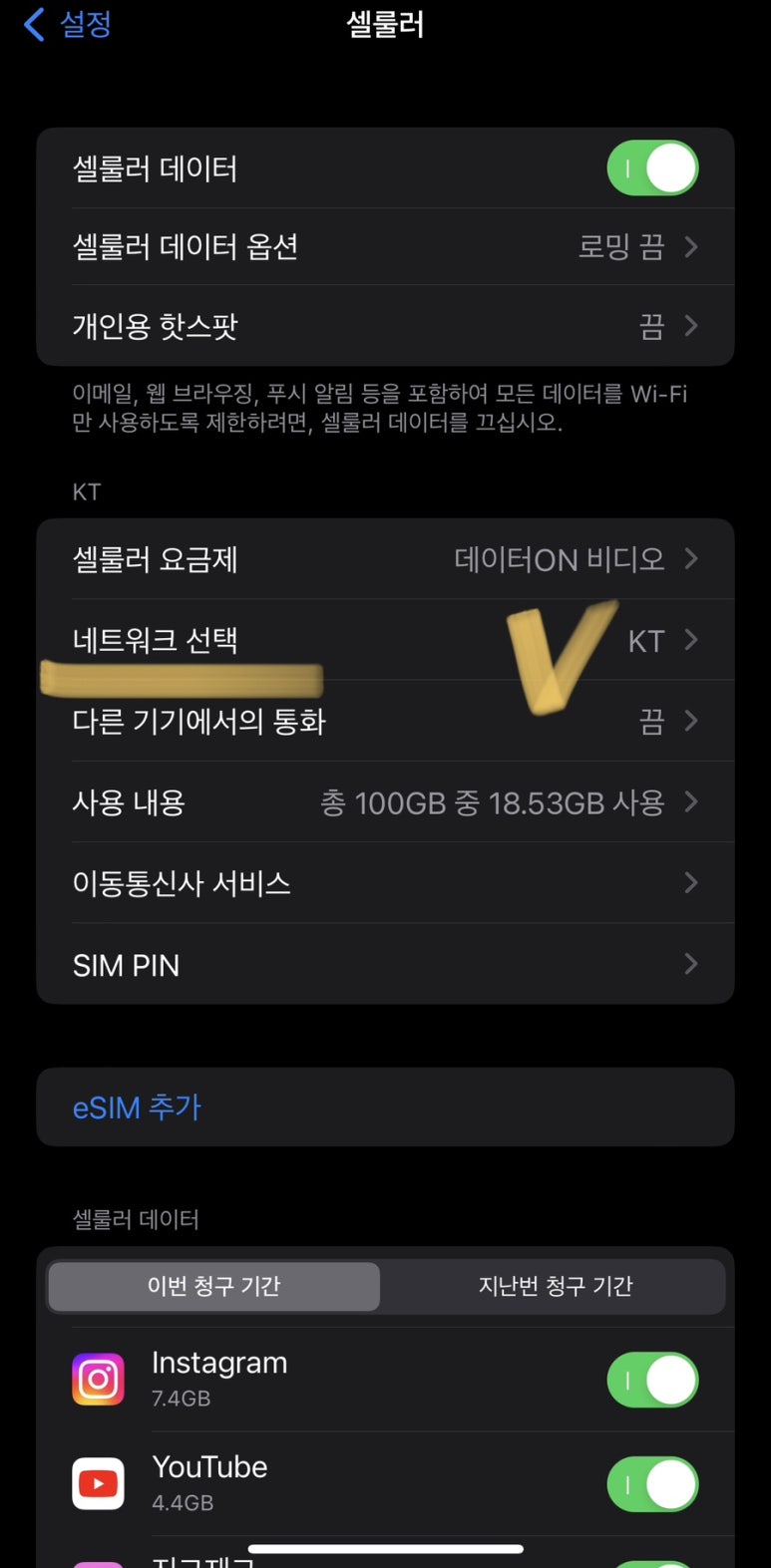This screenshot has width=771, height=1568.
Task: Open 셀룰러 요금제 데이터ON 비디오
Action: point(385,559)
